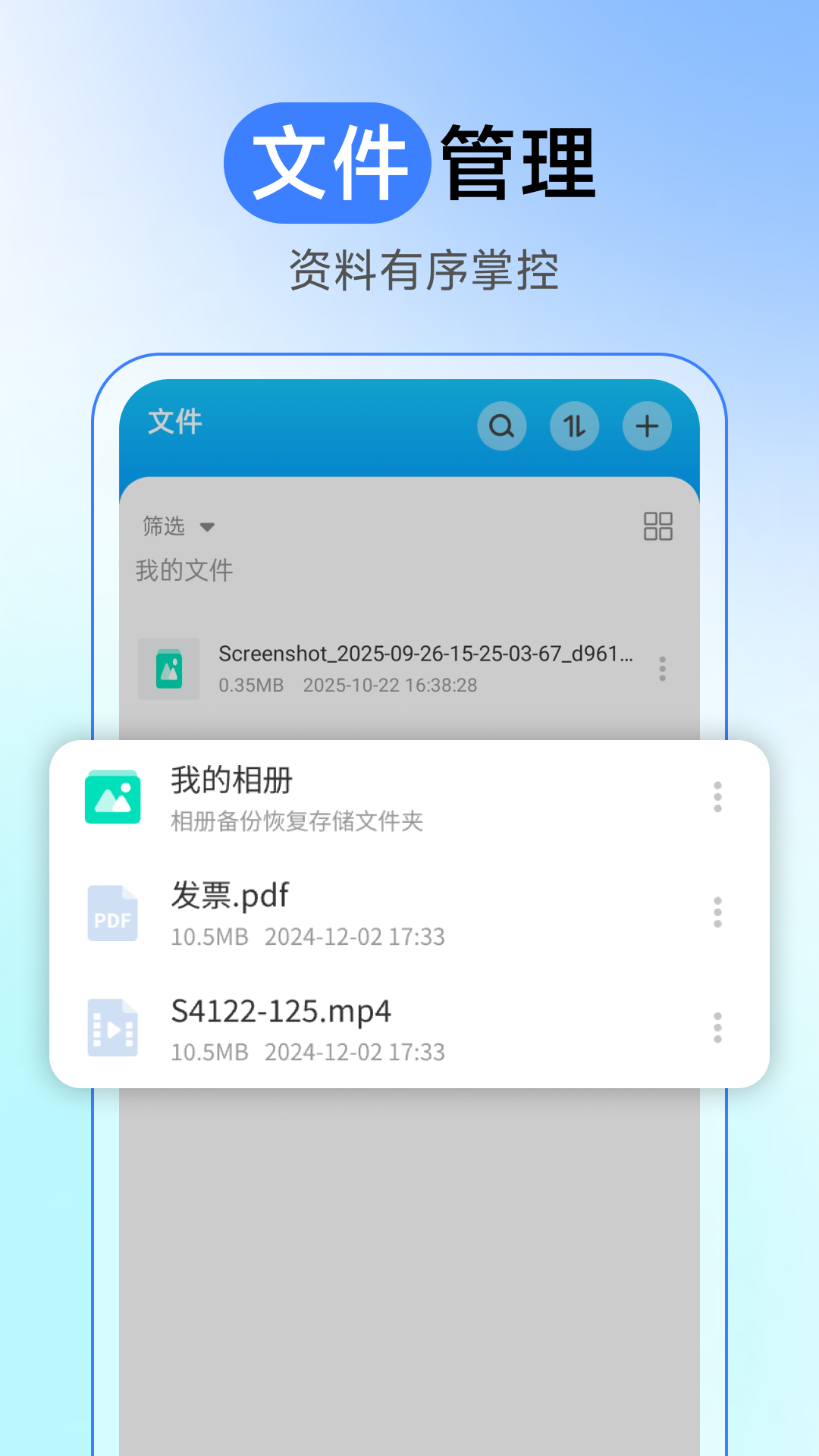Open the search icon in the files toolbar
819x1456 pixels.
[x=502, y=426]
